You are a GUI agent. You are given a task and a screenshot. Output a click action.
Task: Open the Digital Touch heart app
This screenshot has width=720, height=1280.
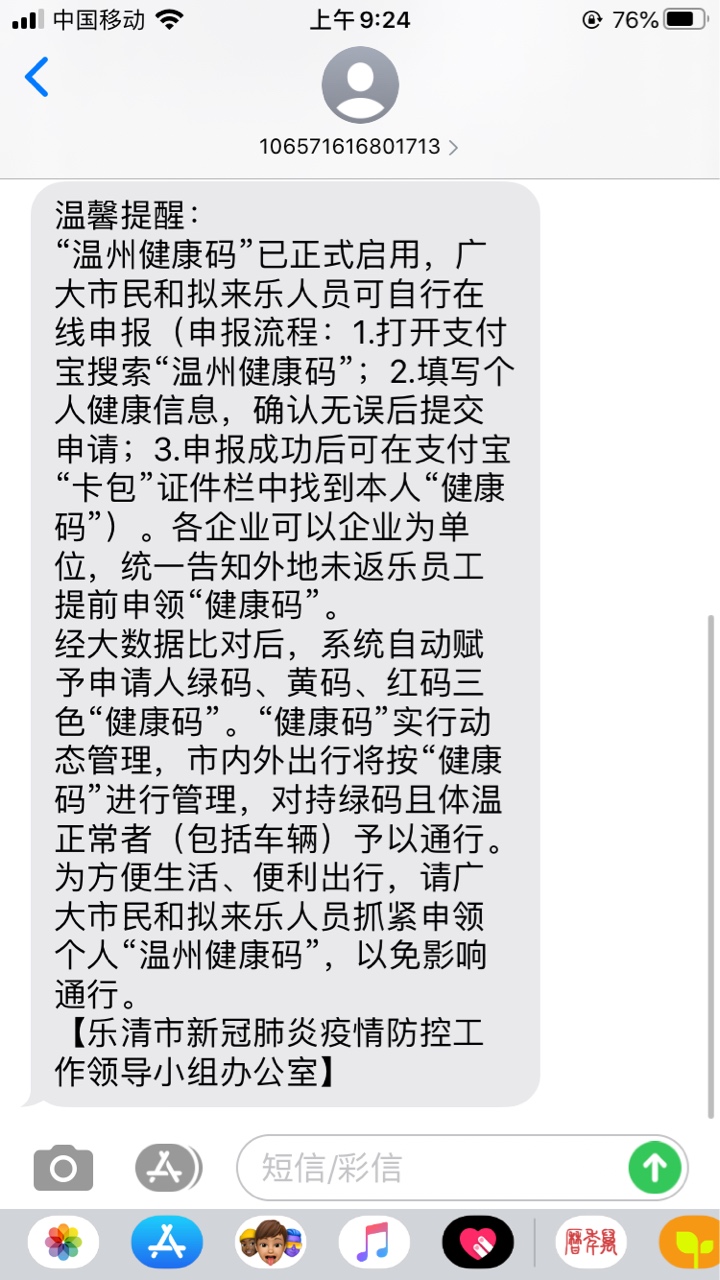[478, 1244]
